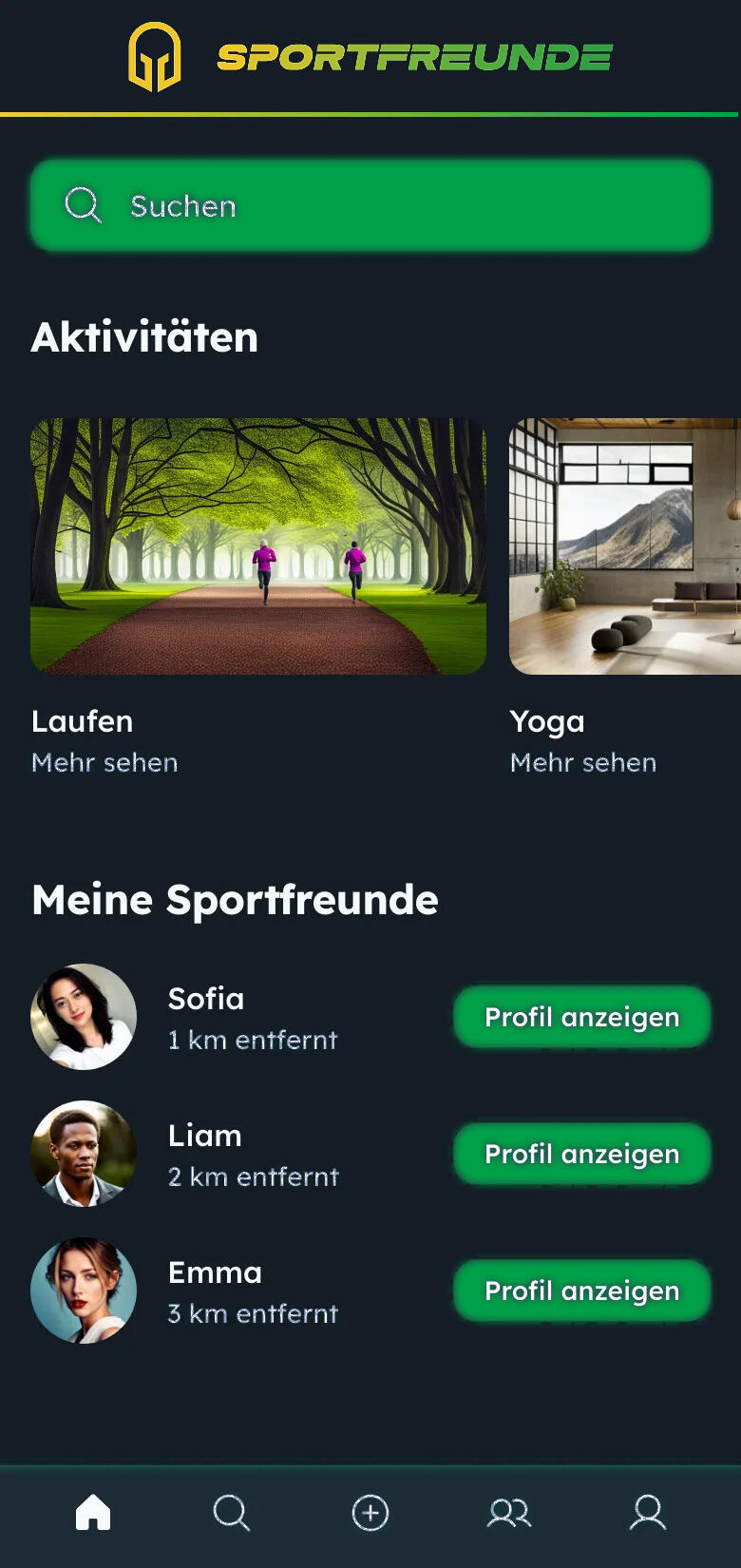
Task: Tap the Suchen search field
Action: [370, 205]
